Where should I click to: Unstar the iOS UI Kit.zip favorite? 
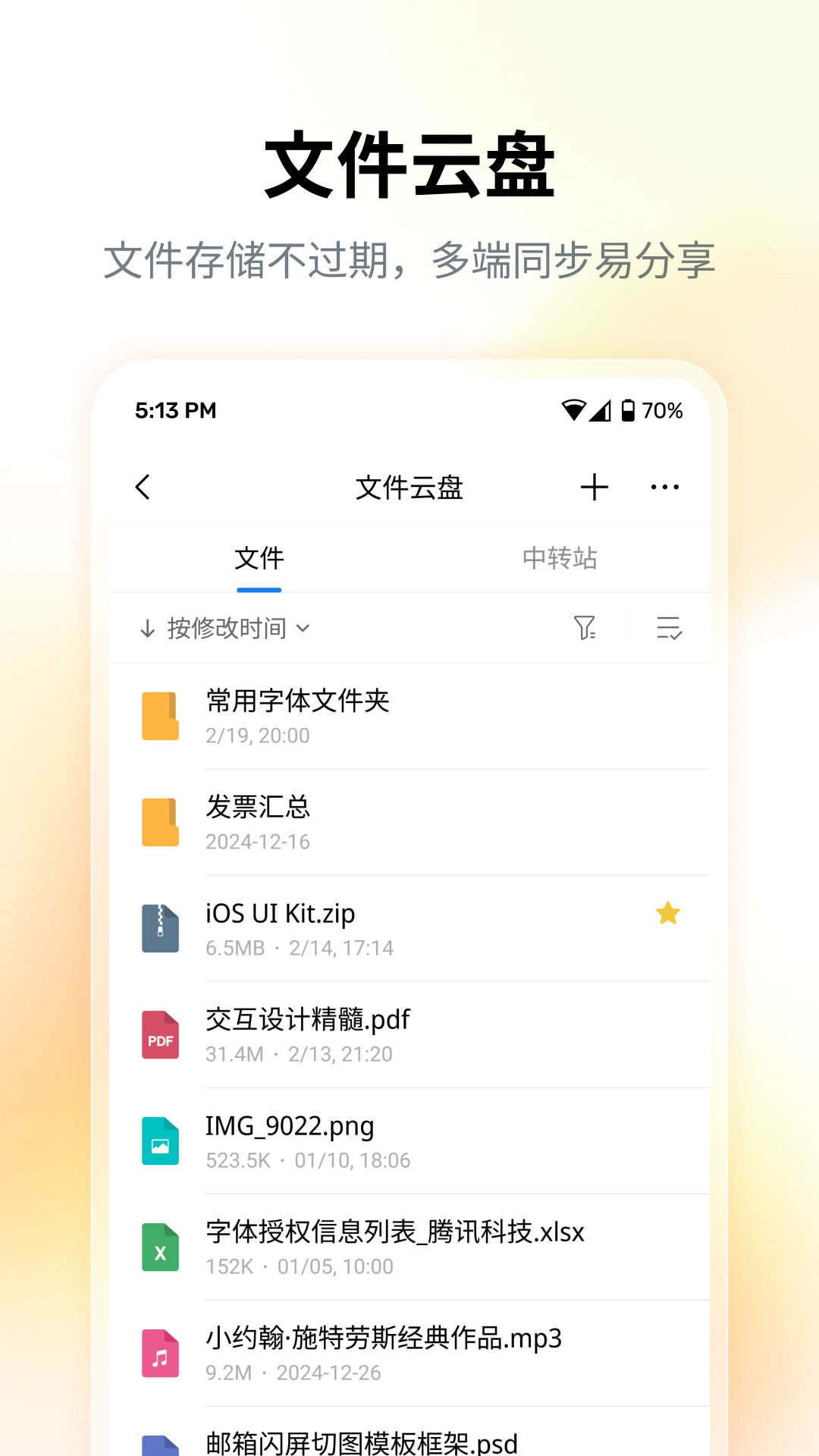[667, 913]
